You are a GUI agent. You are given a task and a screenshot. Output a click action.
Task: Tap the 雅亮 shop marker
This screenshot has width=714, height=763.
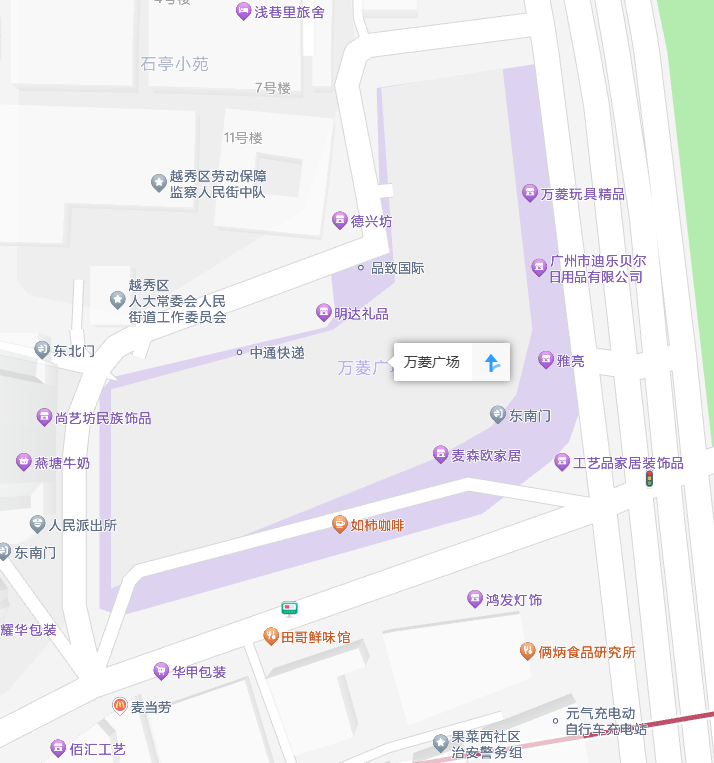click(545, 360)
